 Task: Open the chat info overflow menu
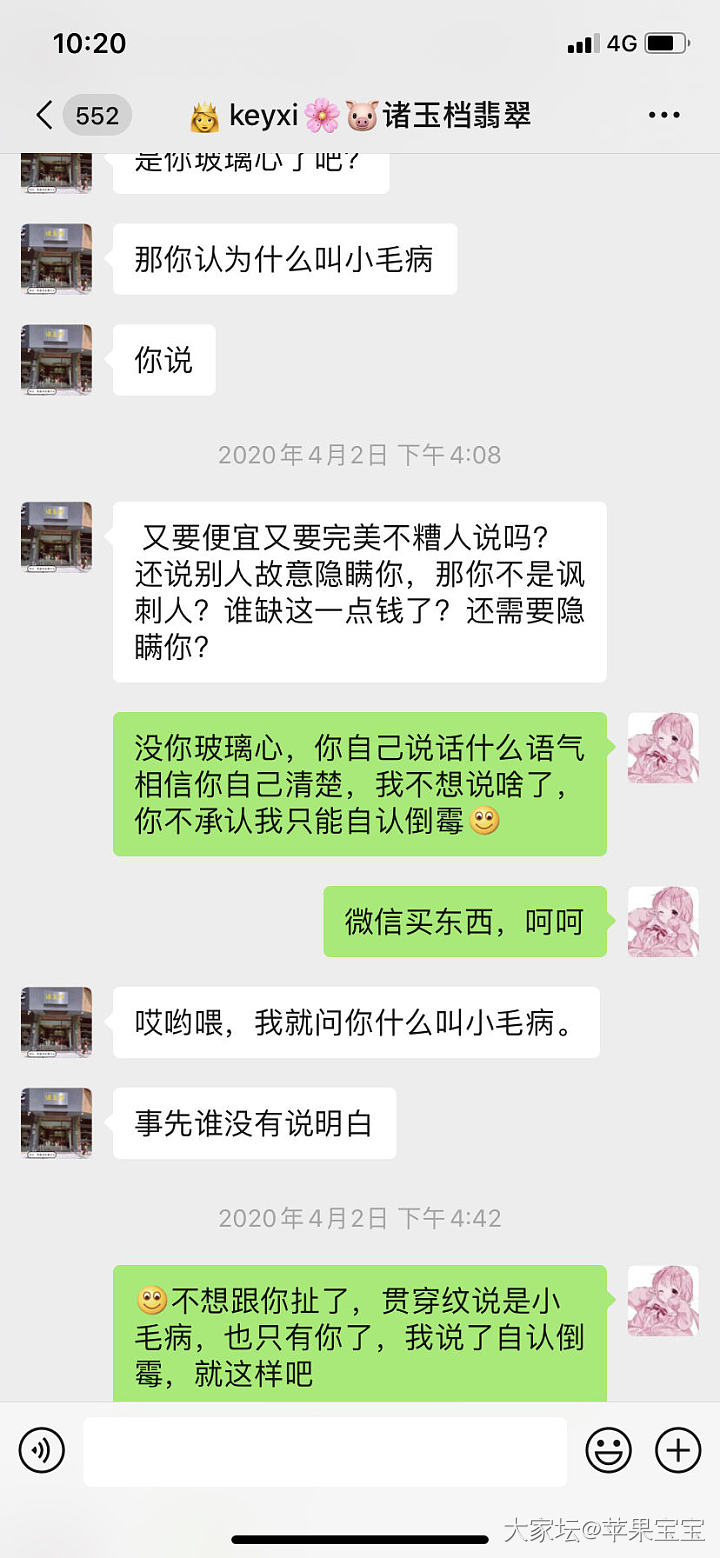664,115
